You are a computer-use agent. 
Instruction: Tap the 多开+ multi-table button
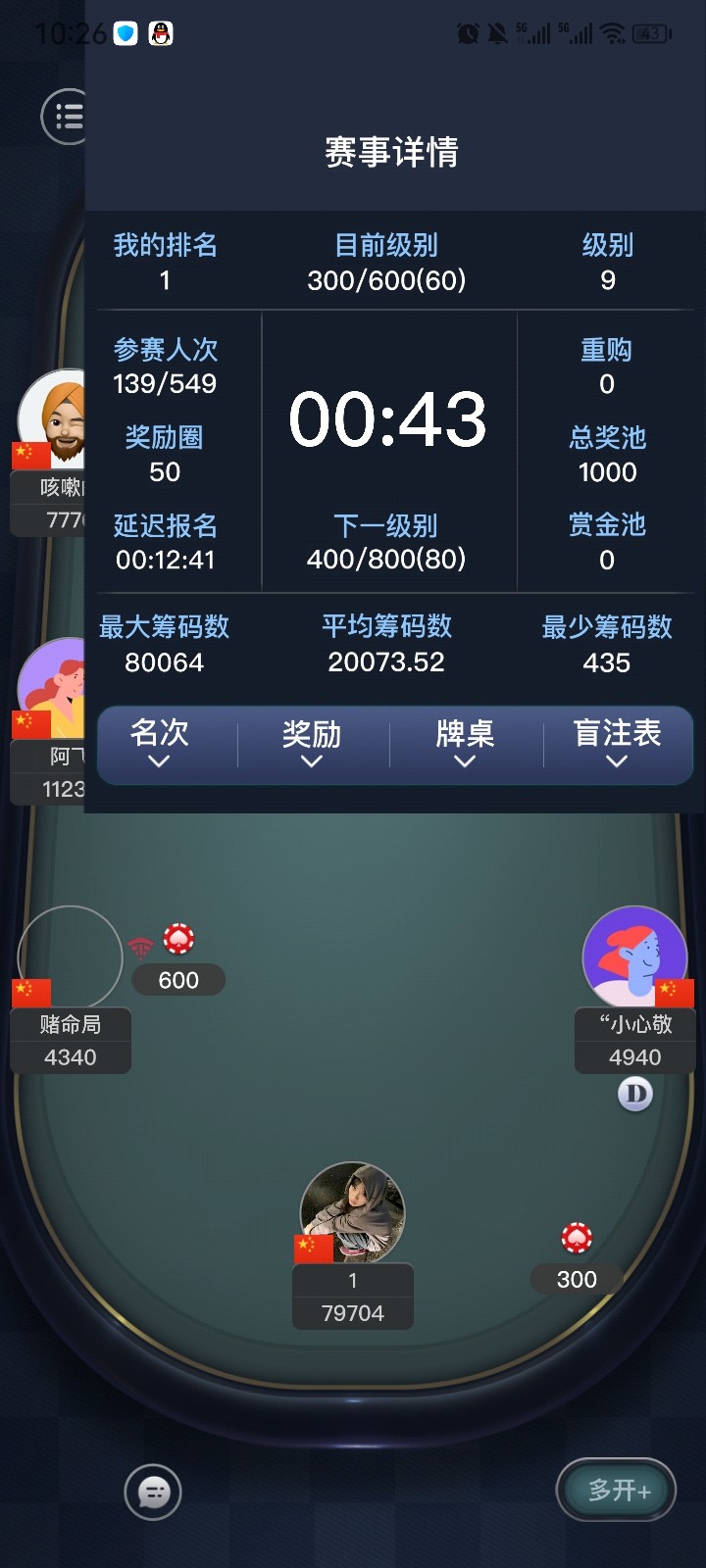[617, 1491]
